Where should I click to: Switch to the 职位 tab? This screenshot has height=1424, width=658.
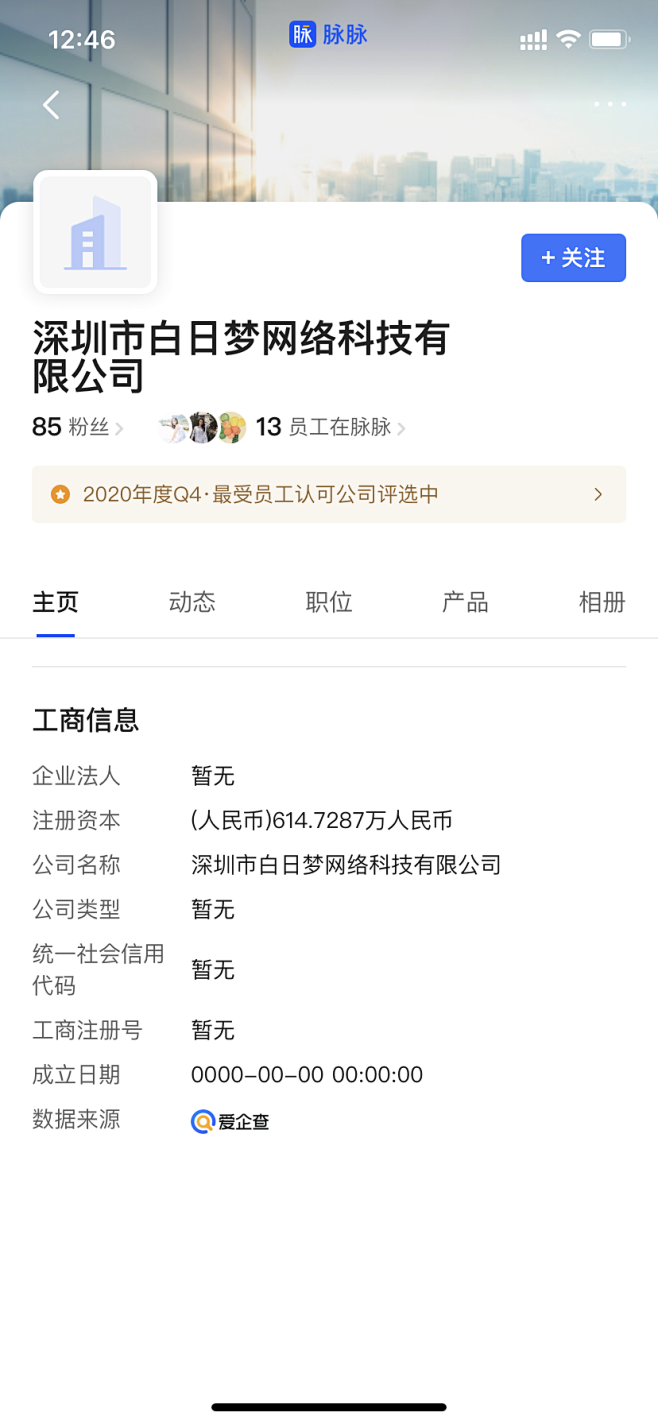tap(329, 602)
